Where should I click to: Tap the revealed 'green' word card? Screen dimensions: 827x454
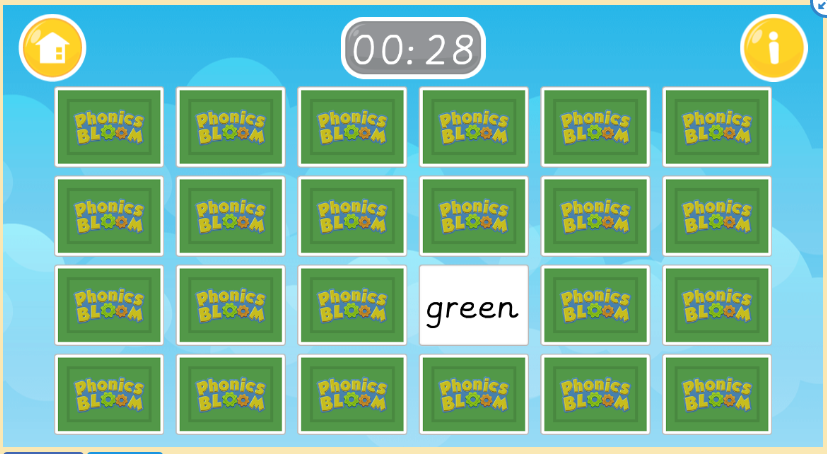pos(473,306)
